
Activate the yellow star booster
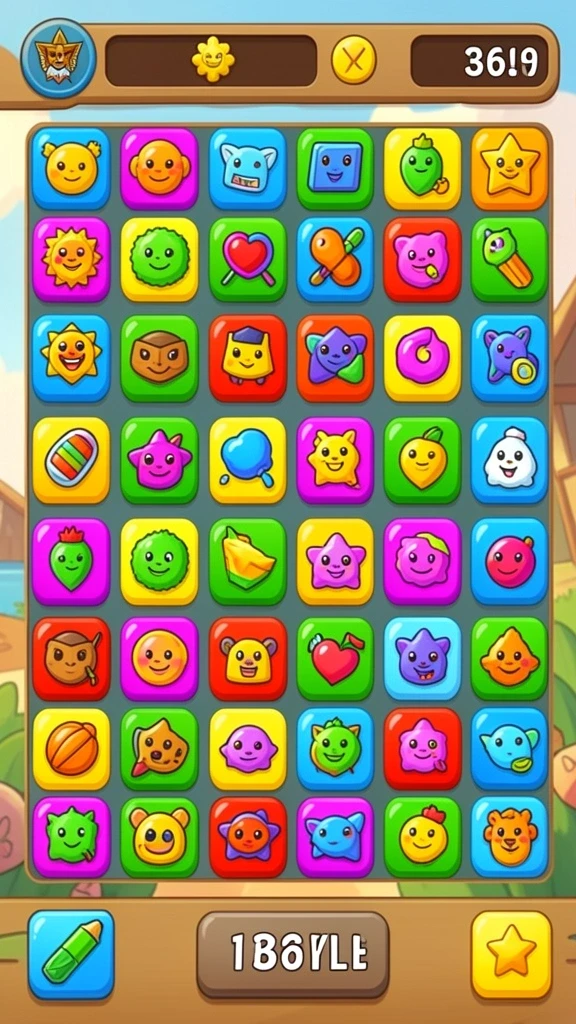[x=511, y=954]
